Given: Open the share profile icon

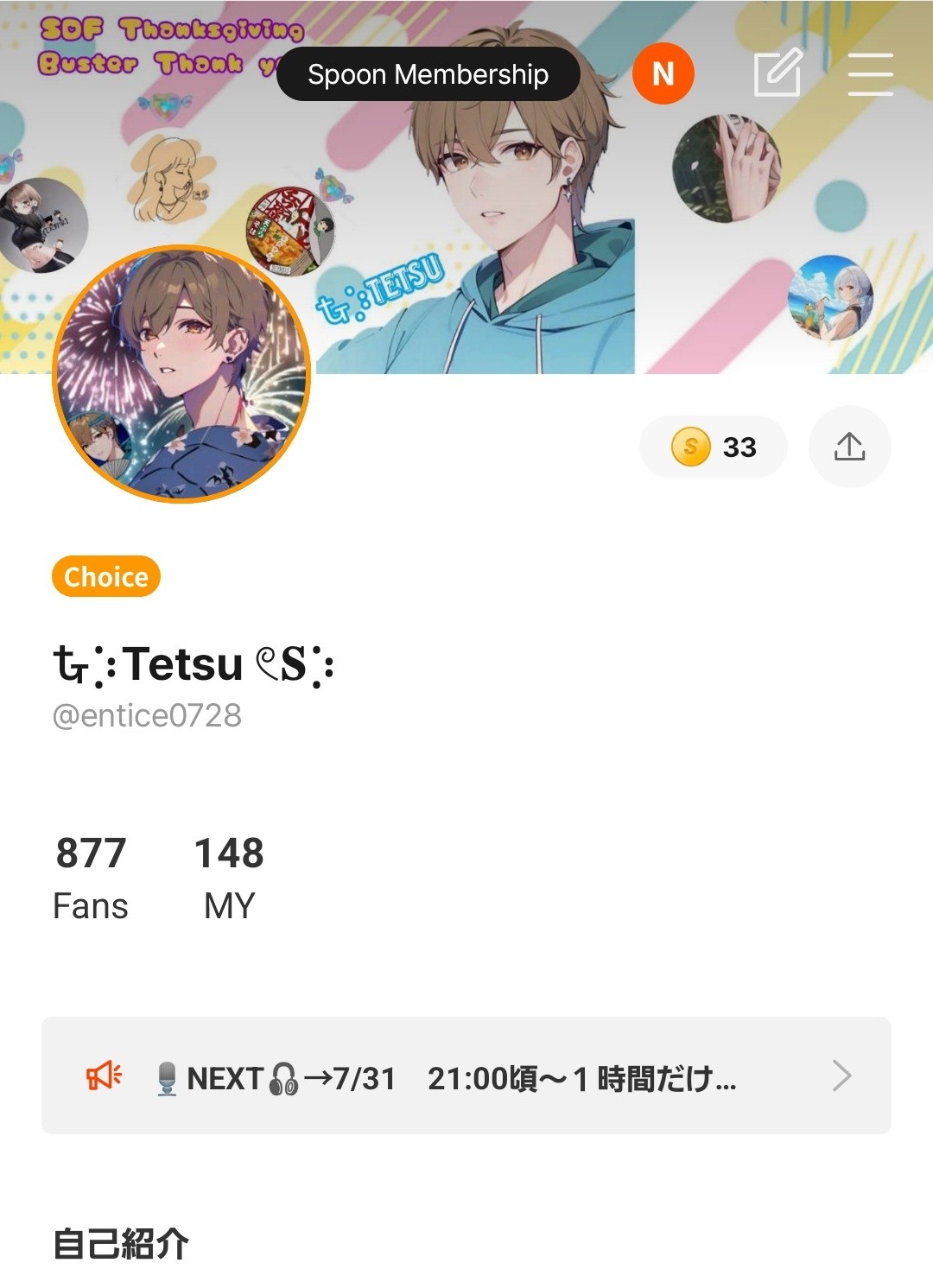Looking at the screenshot, I should [849, 447].
